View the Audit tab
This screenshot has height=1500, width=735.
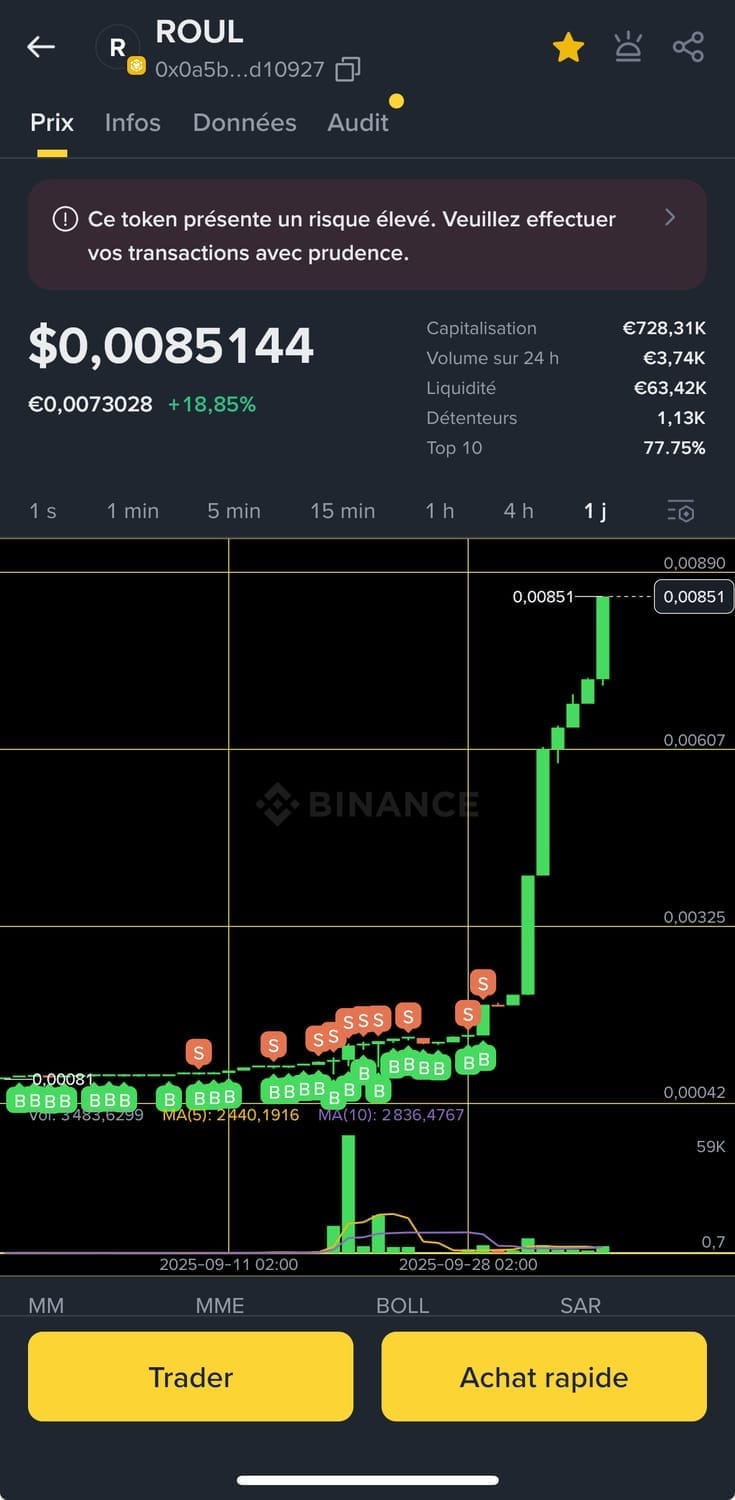(x=358, y=123)
